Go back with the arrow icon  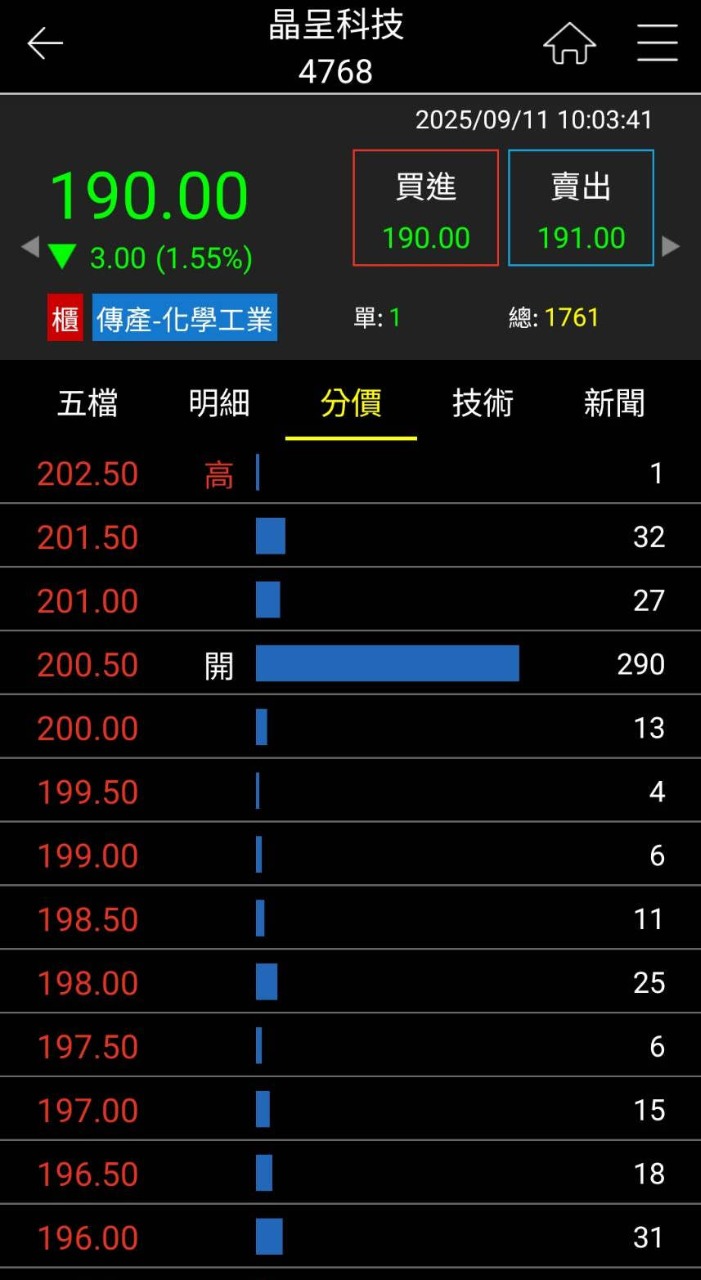pyautogui.click(x=45, y=43)
